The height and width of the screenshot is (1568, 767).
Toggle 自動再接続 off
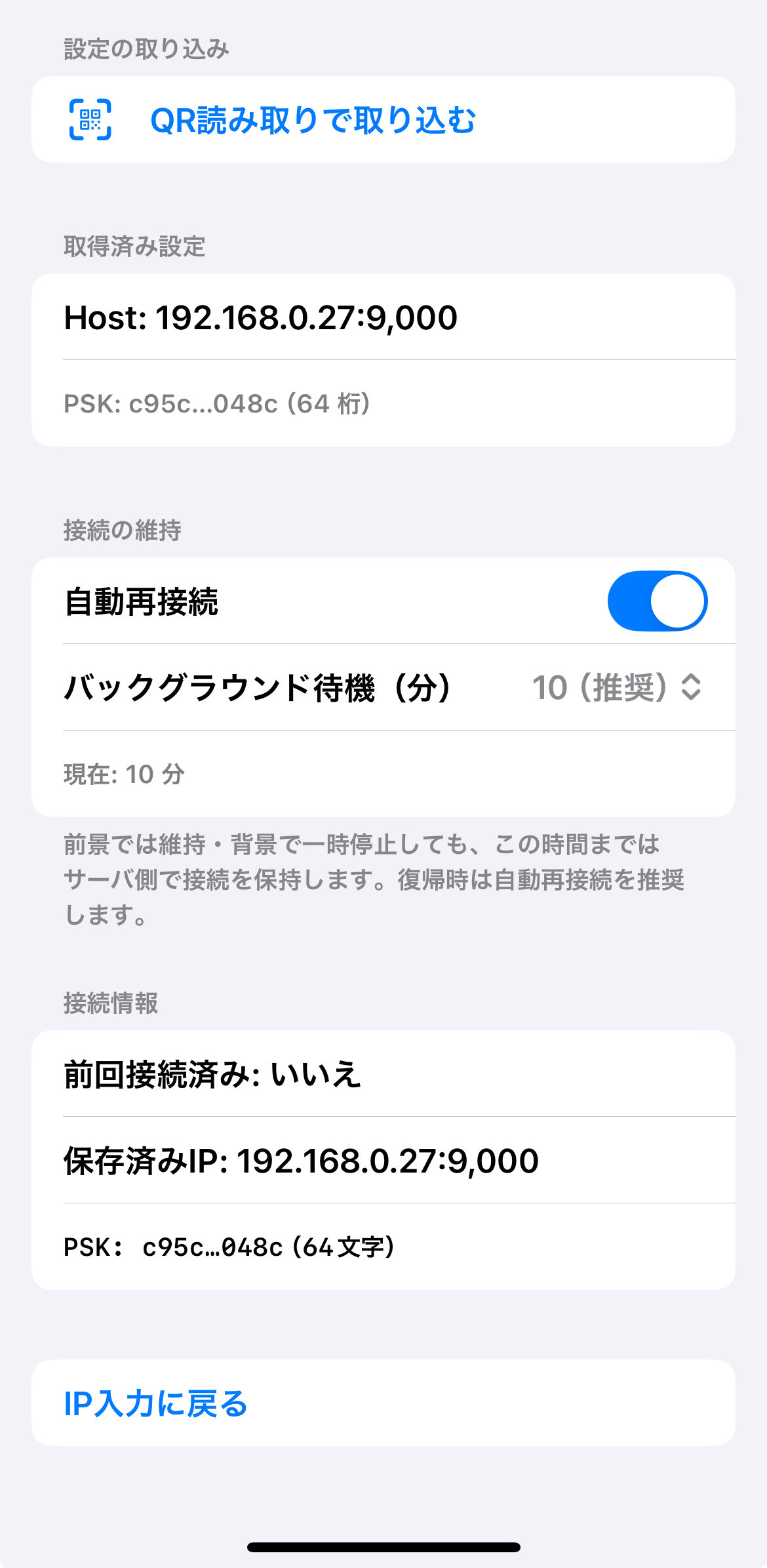point(658,600)
